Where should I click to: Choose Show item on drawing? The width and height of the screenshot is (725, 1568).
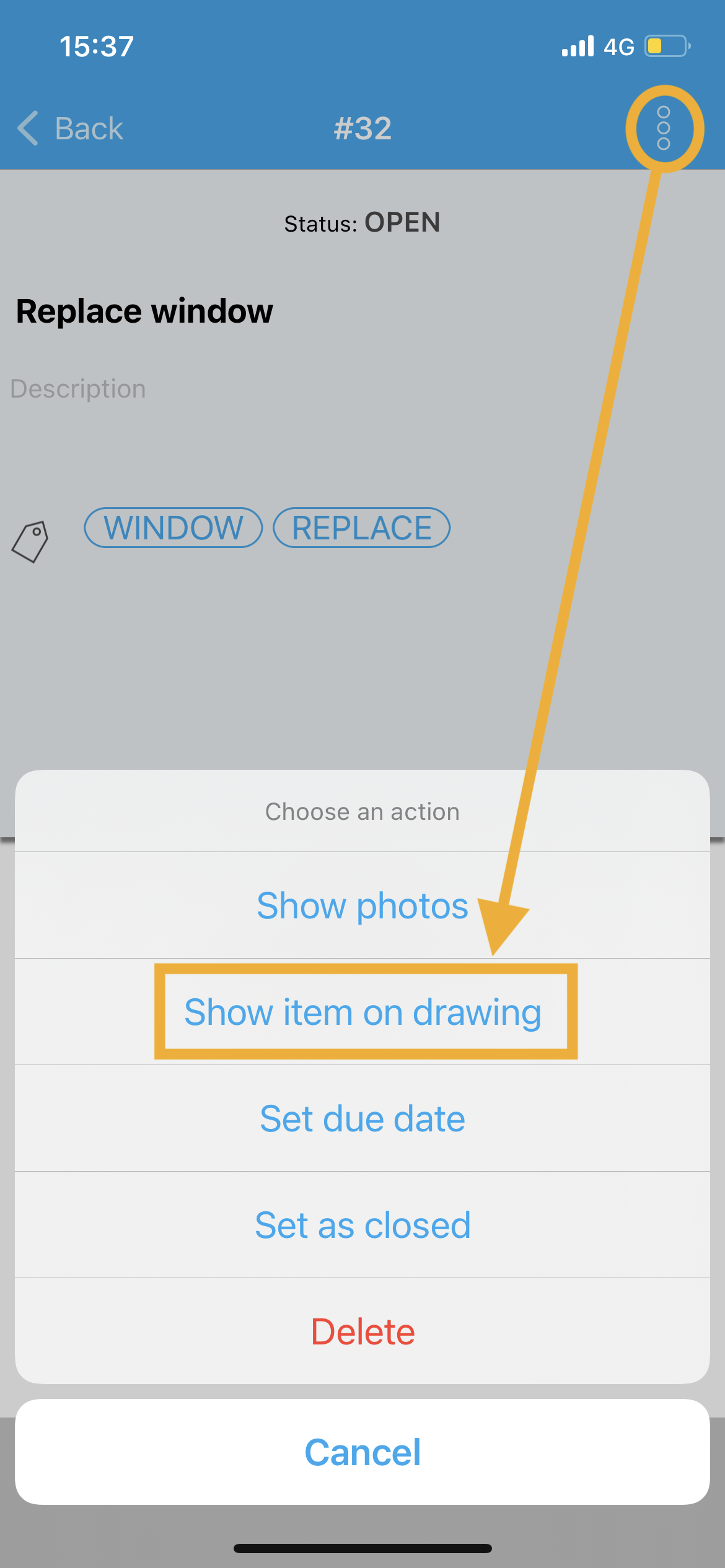362,1012
